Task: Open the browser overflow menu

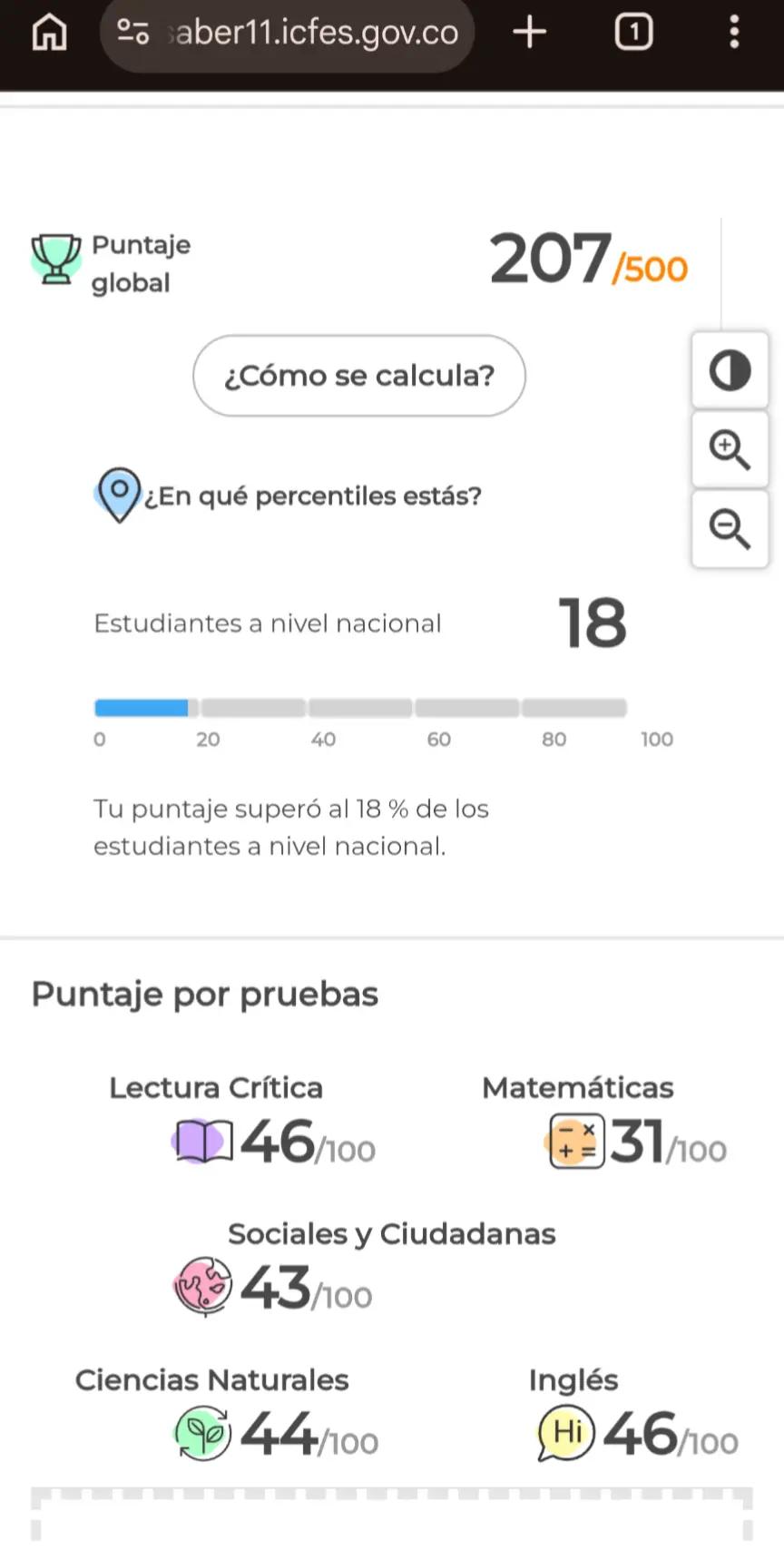Action: (x=734, y=33)
